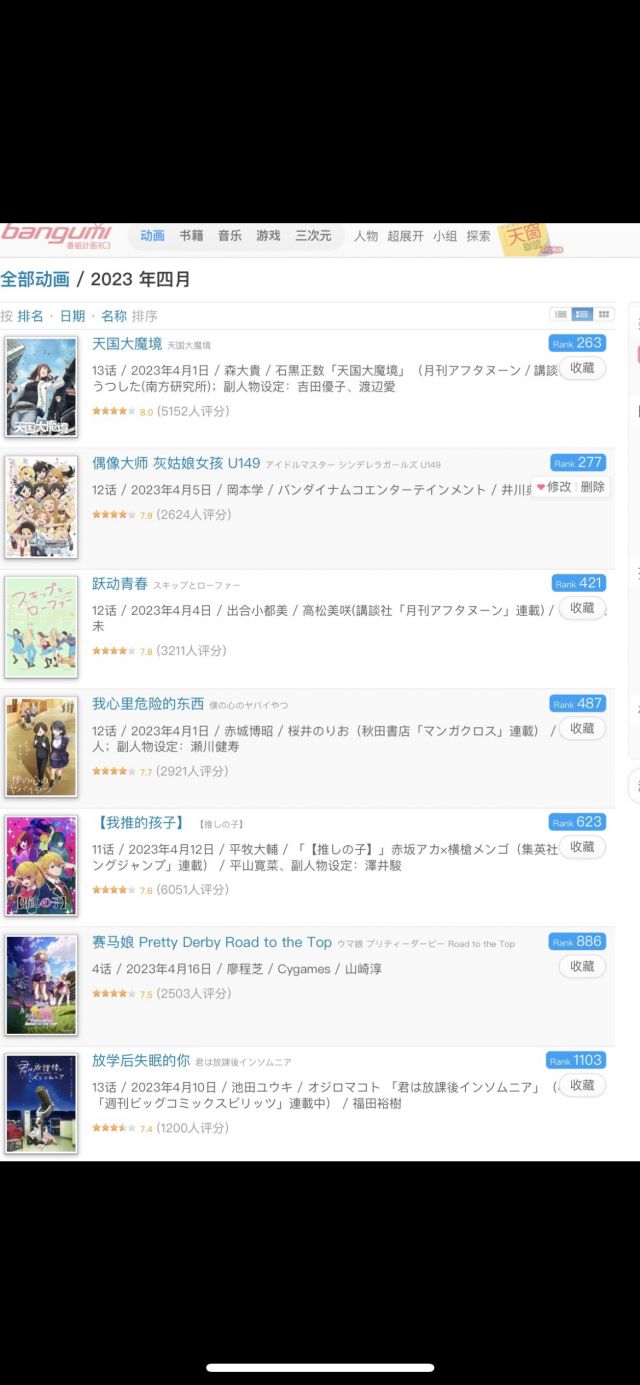
Task: Sort the anime list by 日期
Action: [72, 316]
